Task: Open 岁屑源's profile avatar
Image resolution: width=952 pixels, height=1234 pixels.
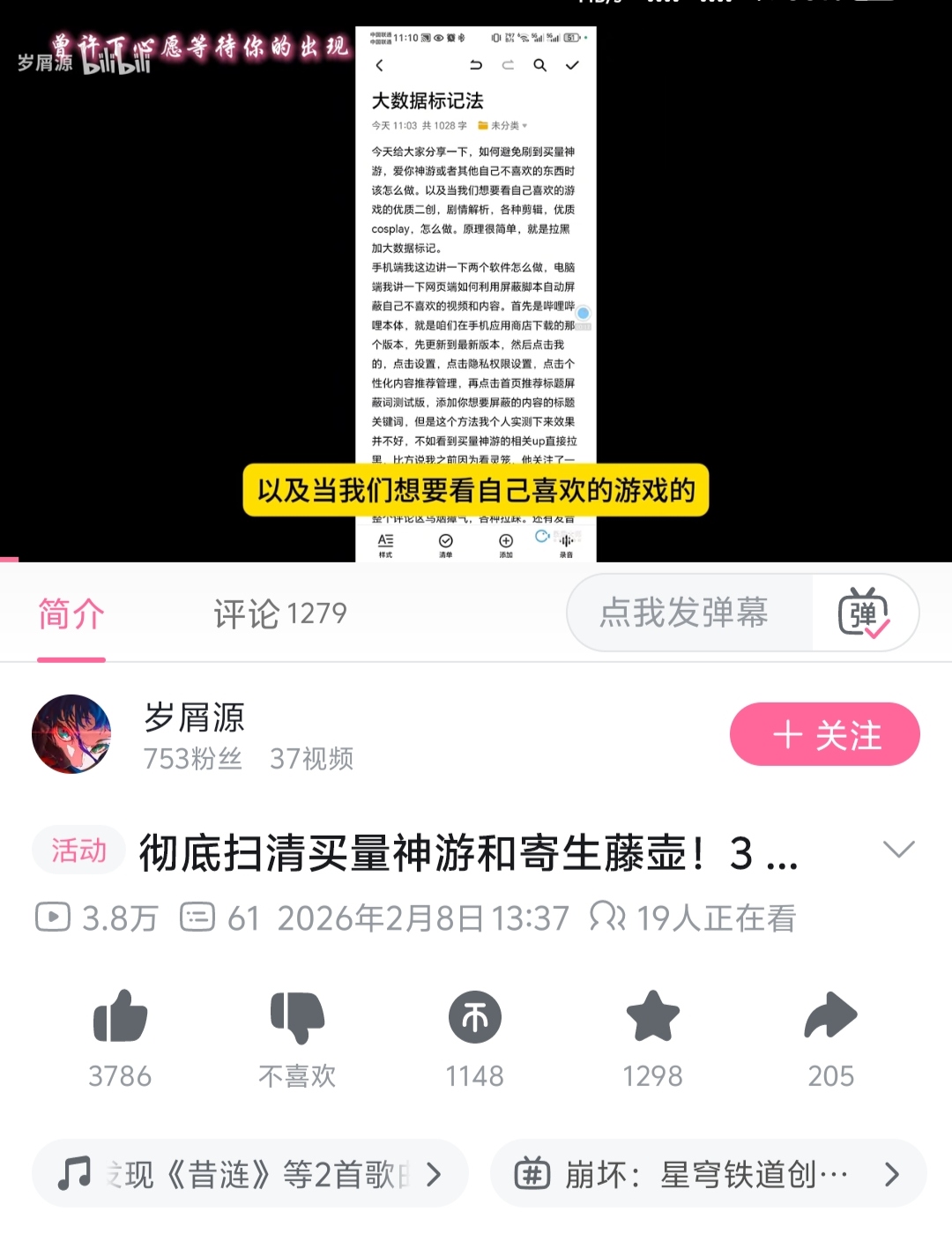Action: pos(71,734)
